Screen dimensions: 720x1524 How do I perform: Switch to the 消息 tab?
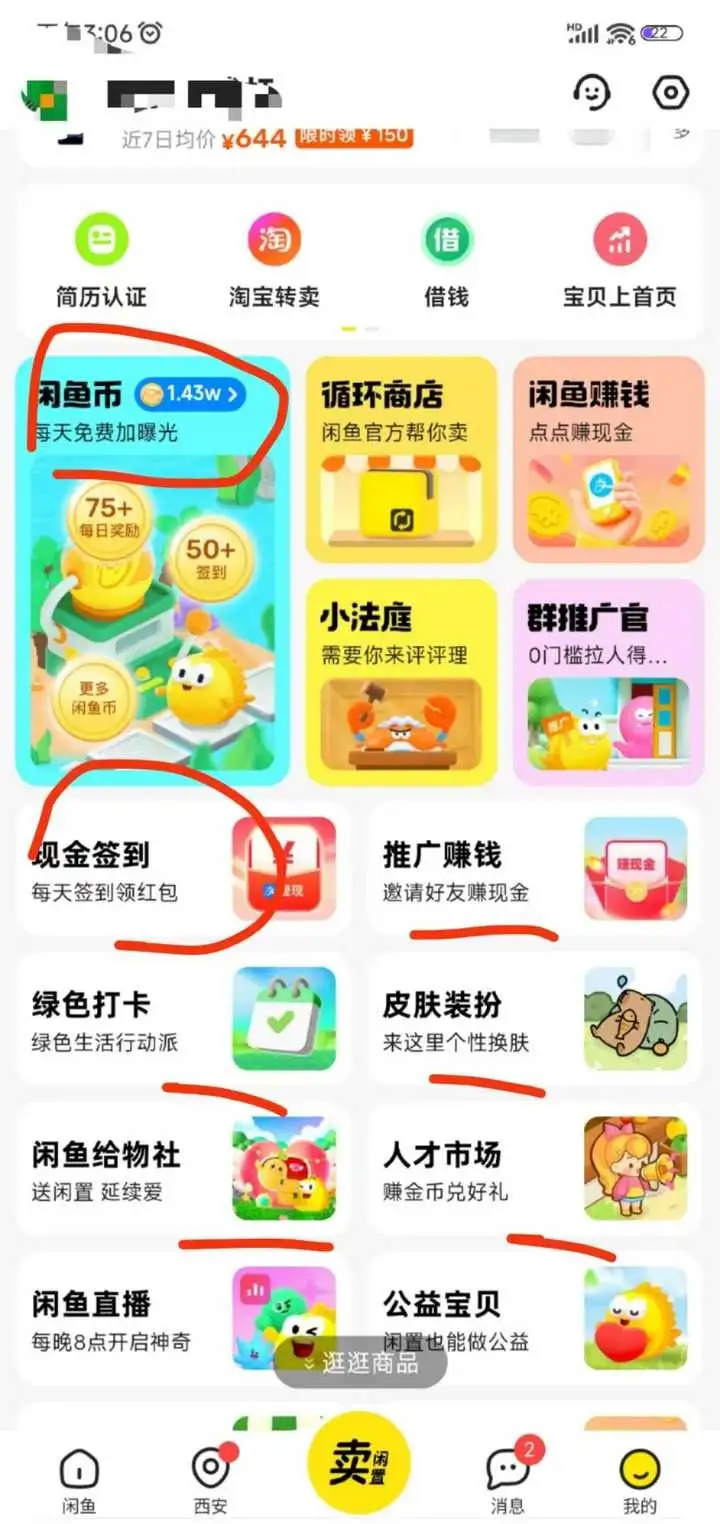click(508, 1480)
